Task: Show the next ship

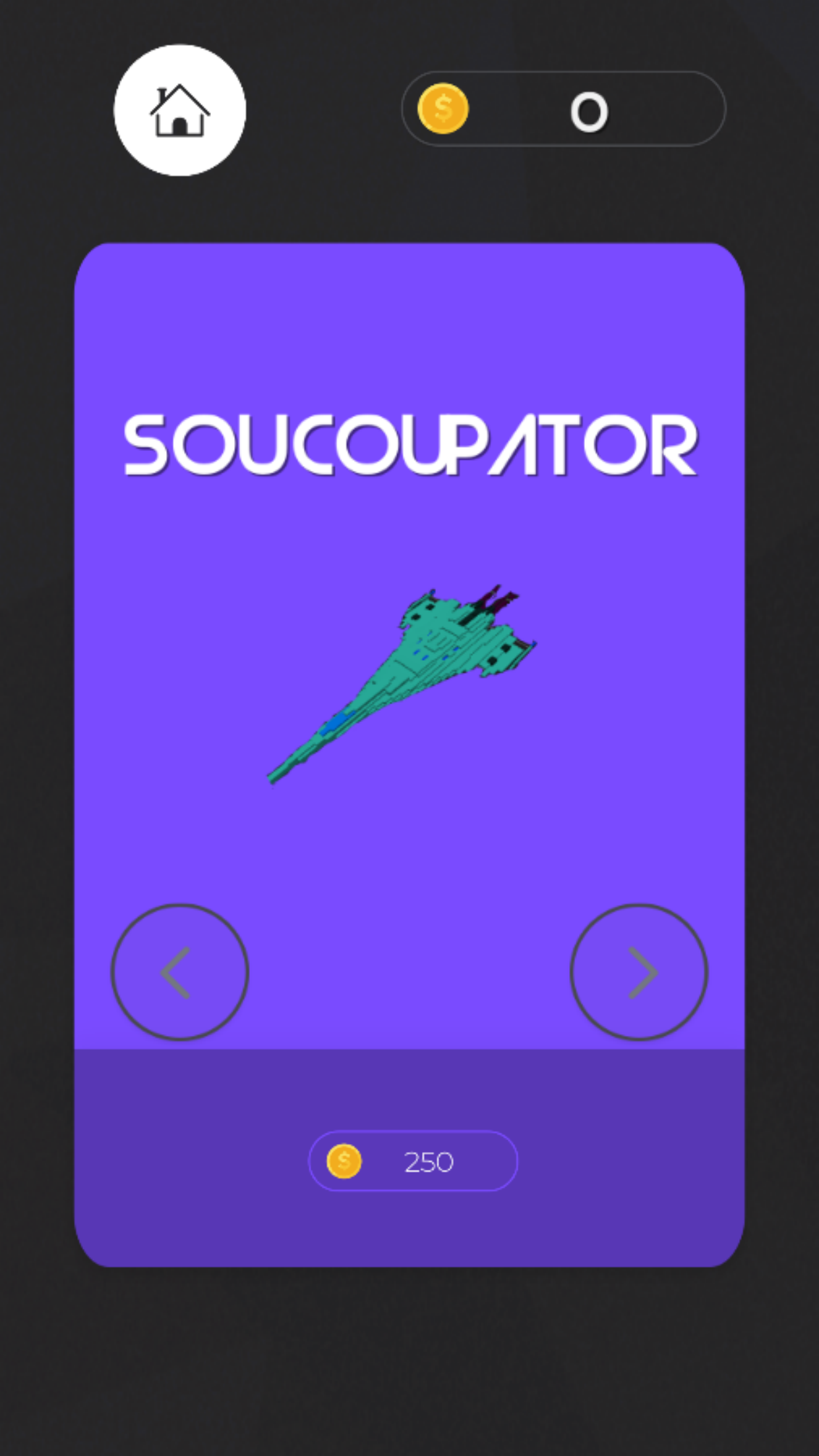Action: (x=638, y=972)
